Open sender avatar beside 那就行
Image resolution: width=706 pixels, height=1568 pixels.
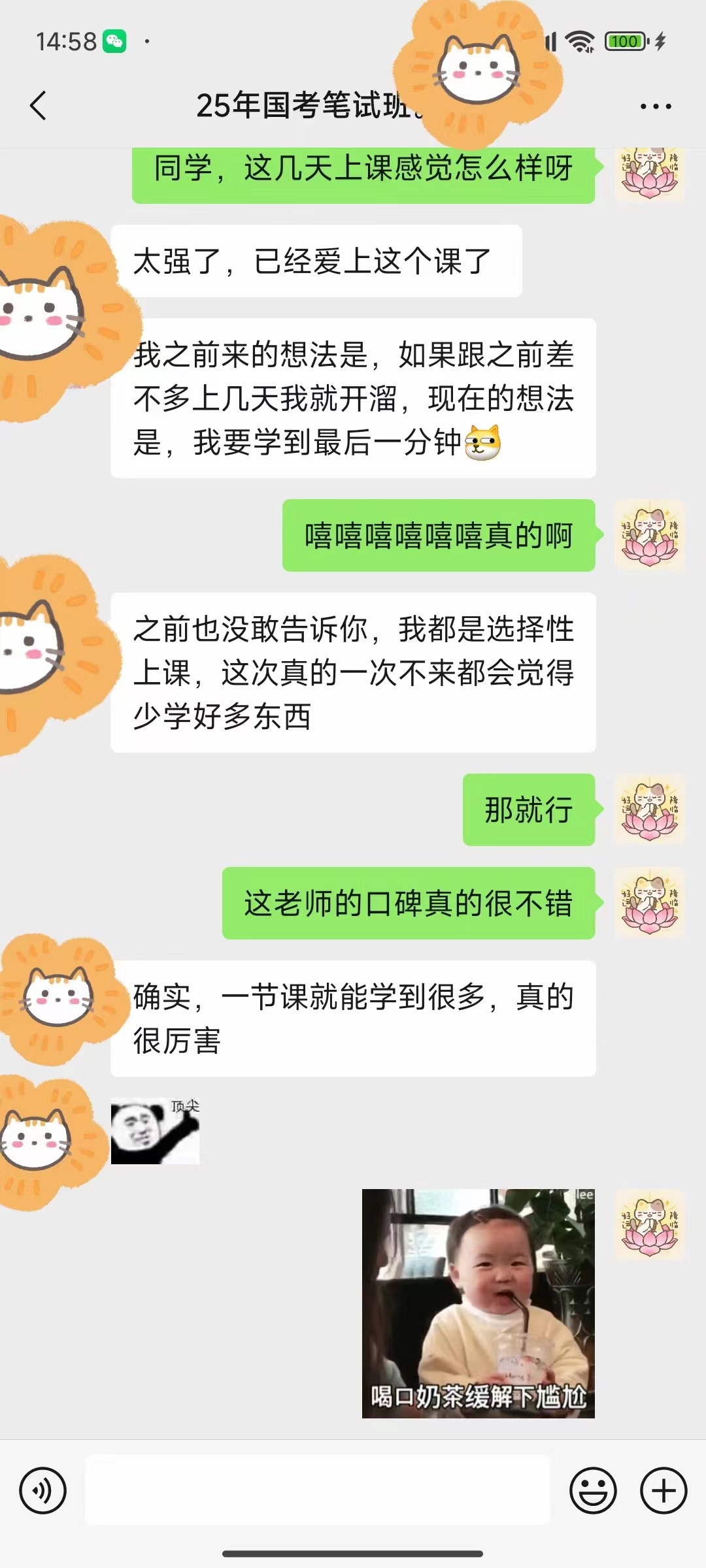[649, 810]
